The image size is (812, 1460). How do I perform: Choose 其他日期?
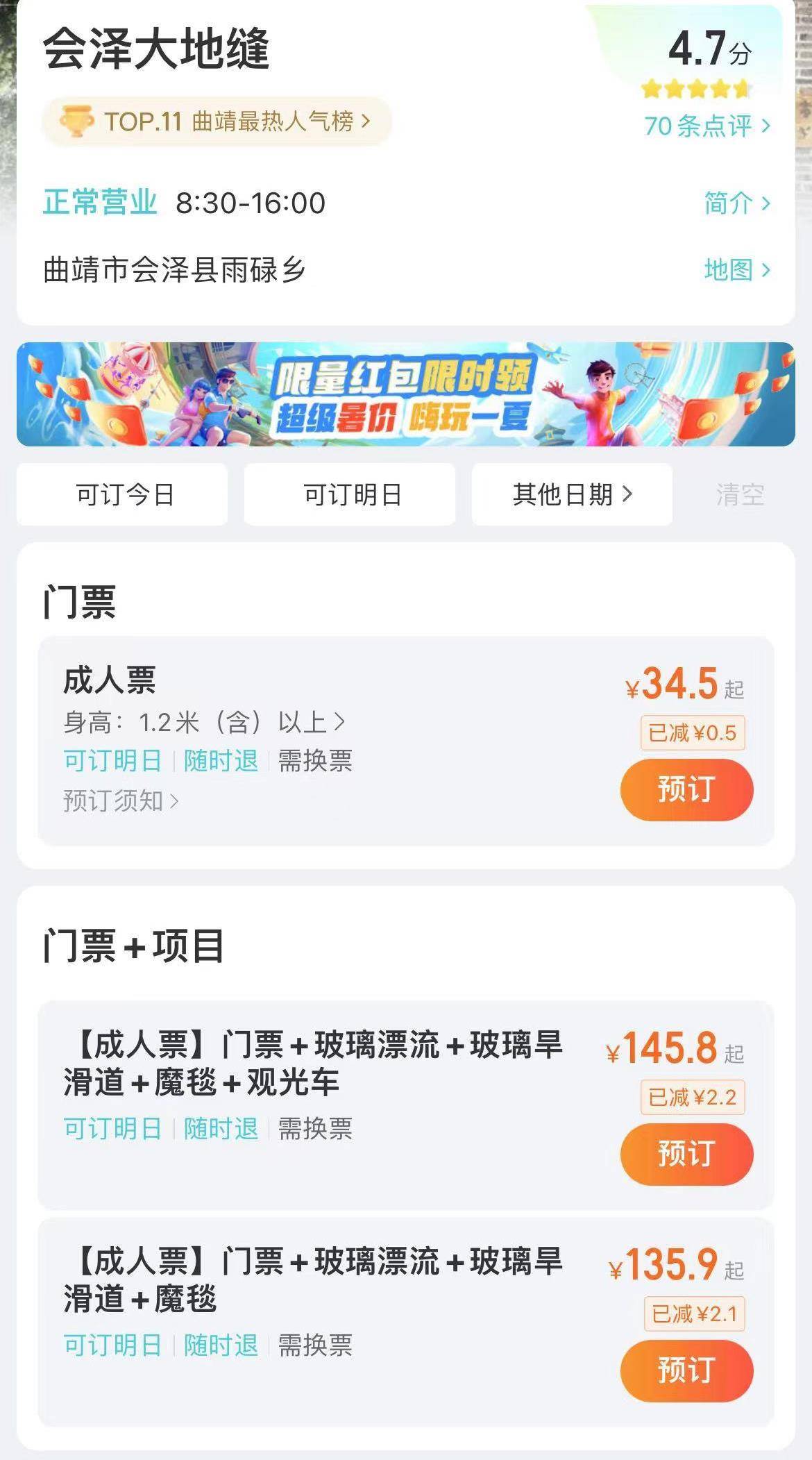click(572, 494)
